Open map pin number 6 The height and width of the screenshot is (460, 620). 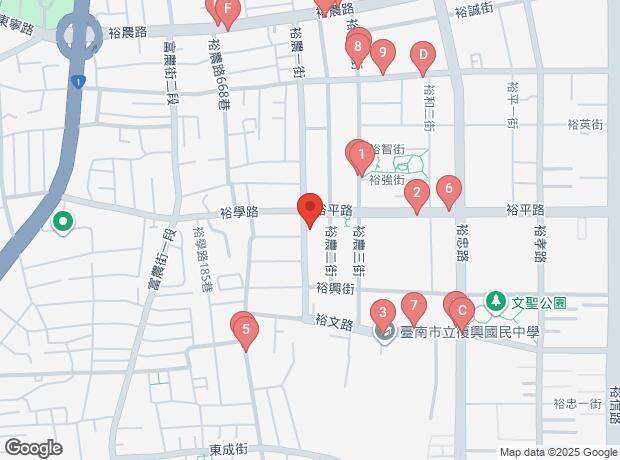point(449,188)
